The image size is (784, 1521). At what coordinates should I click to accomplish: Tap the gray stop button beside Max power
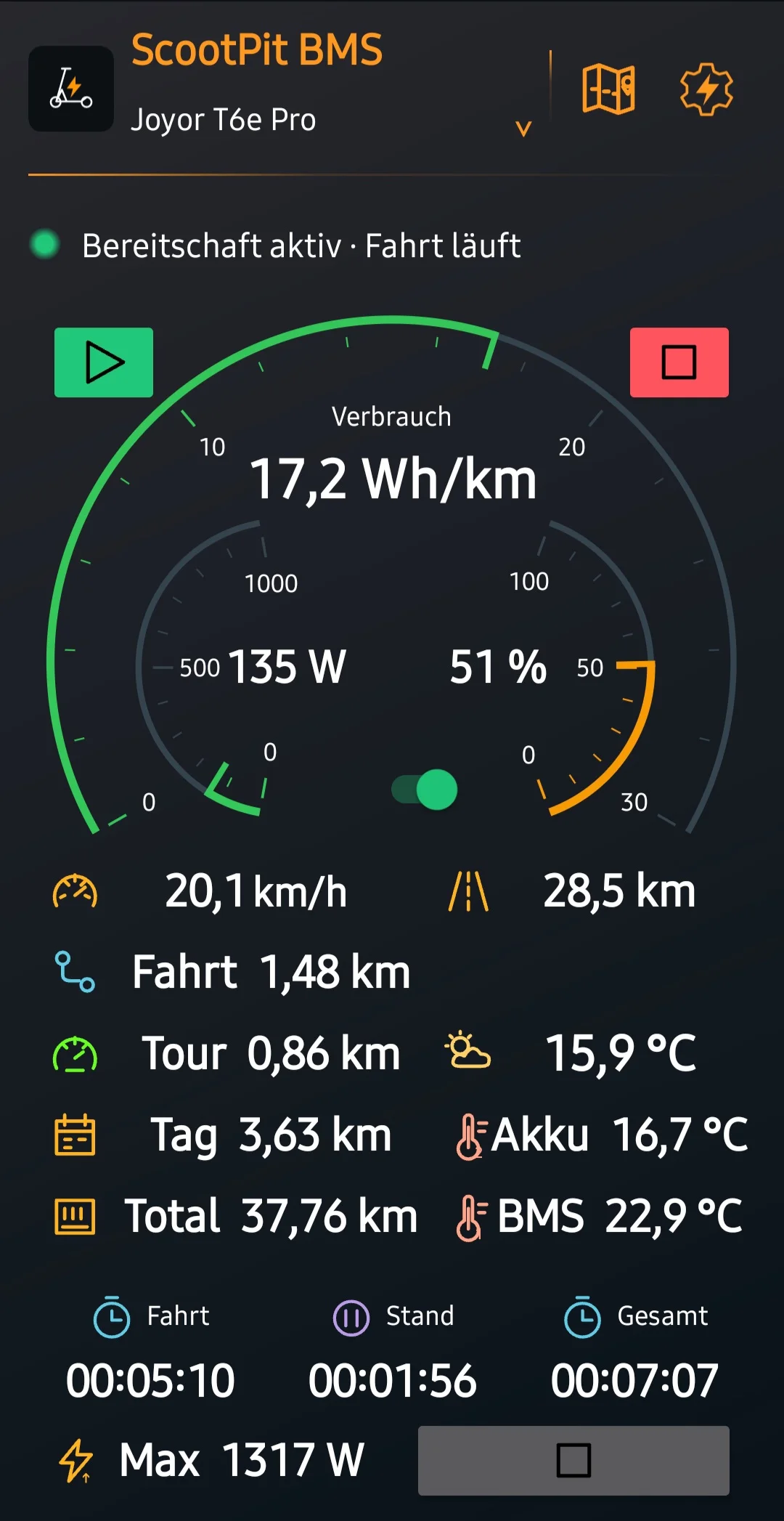573,1460
